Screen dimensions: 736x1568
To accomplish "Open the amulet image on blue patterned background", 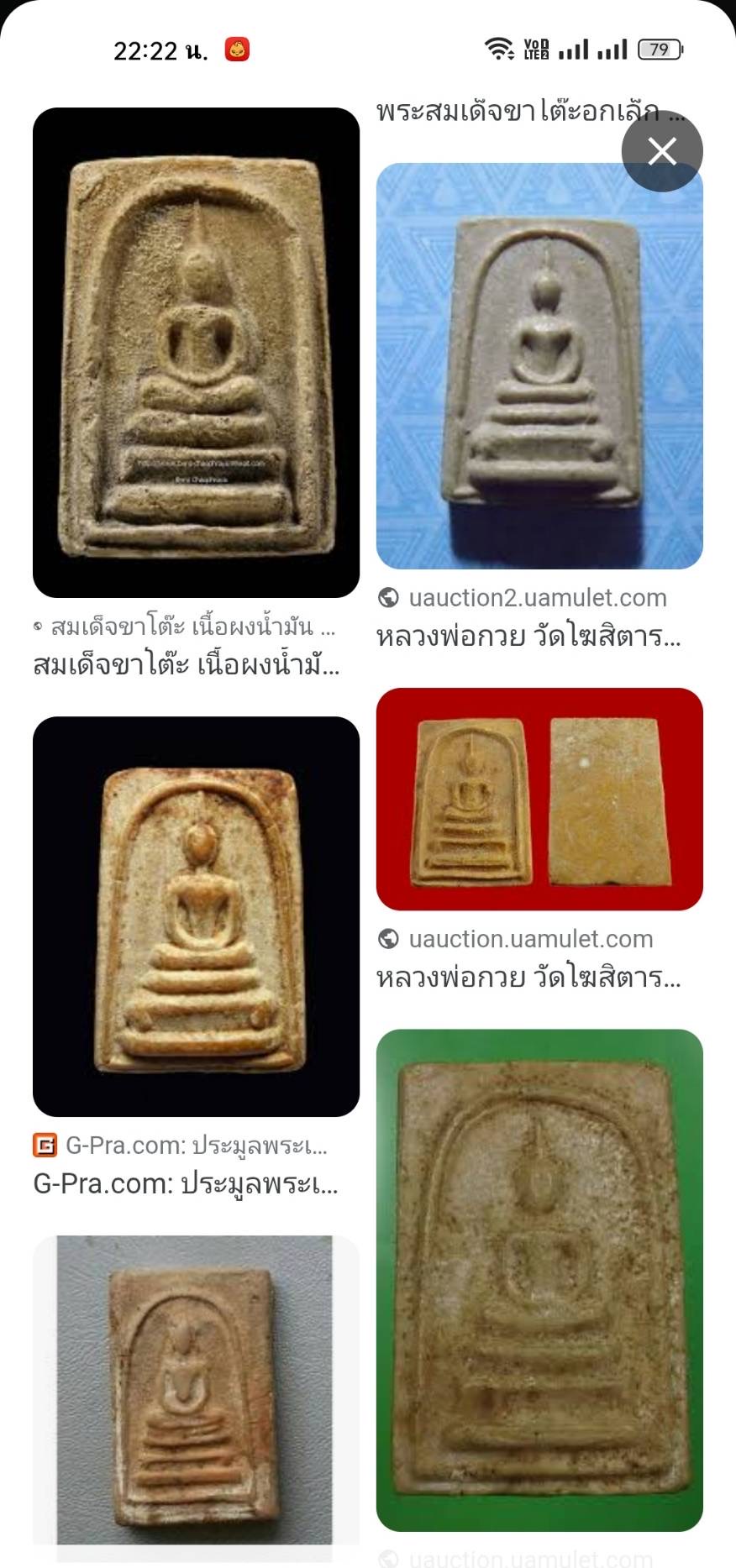I will pyautogui.click(x=539, y=366).
